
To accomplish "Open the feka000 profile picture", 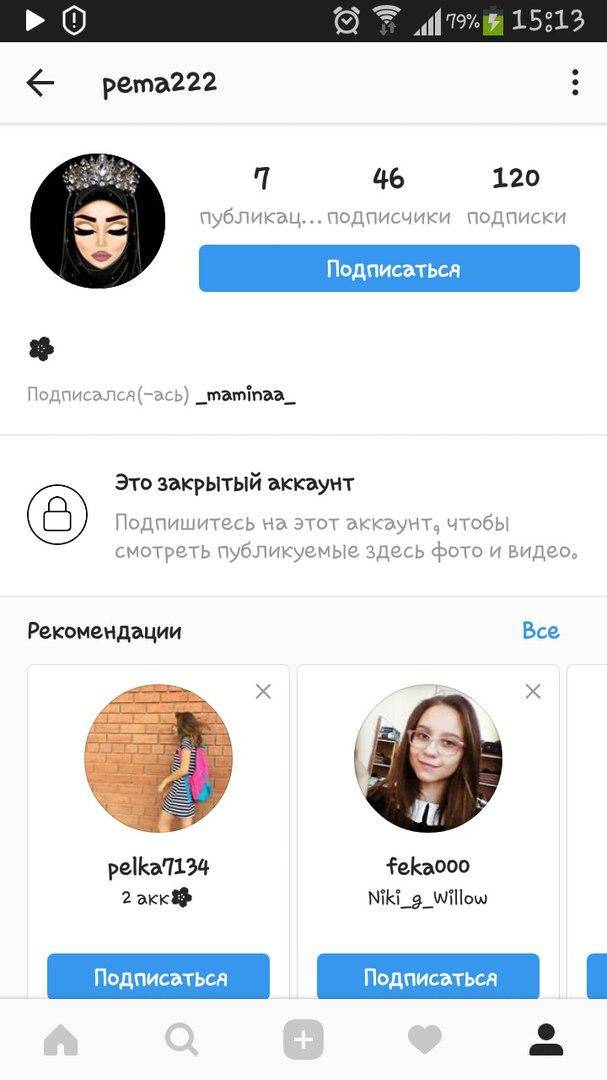I will pyautogui.click(x=428, y=758).
